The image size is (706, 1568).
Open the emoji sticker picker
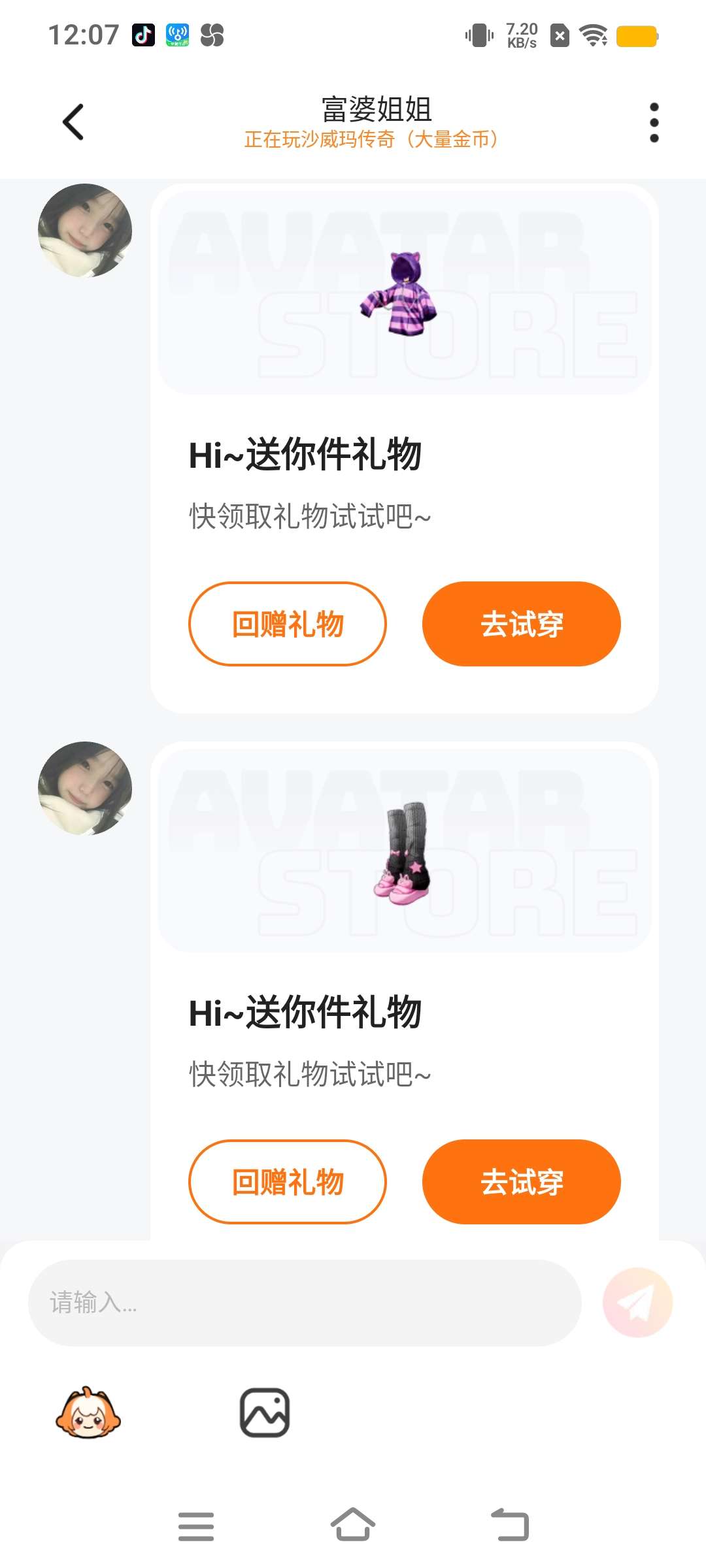(88, 1413)
